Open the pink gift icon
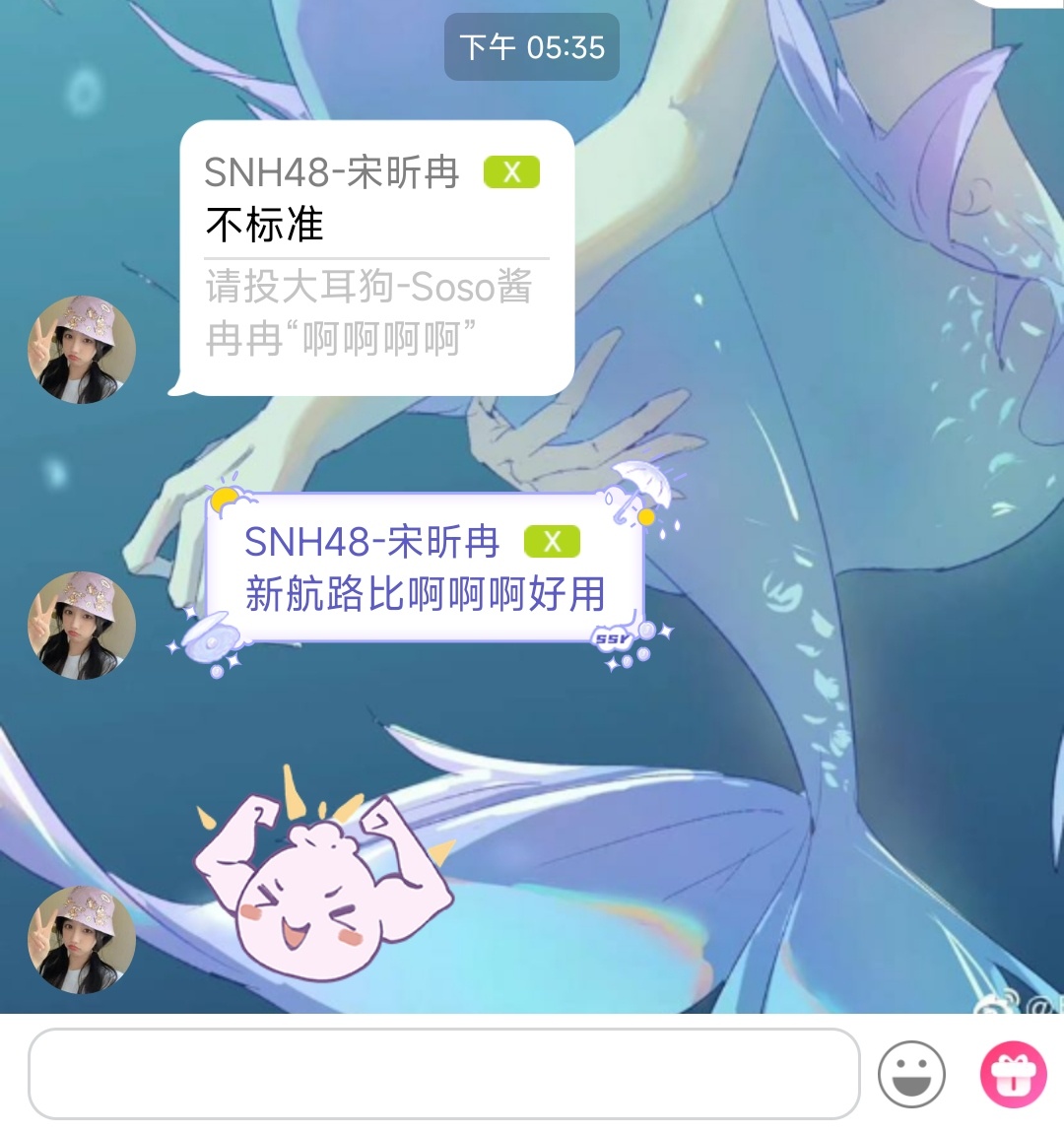 tap(1013, 1074)
